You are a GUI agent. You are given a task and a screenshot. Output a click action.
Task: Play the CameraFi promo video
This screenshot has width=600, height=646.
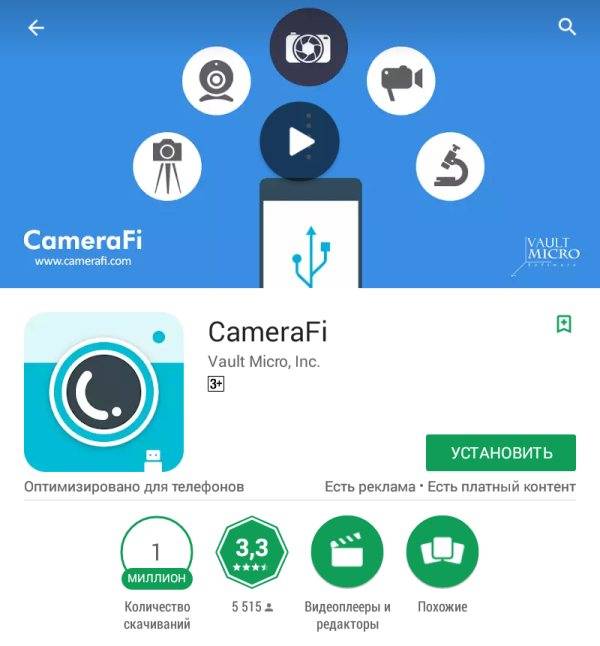pos(300,142)
